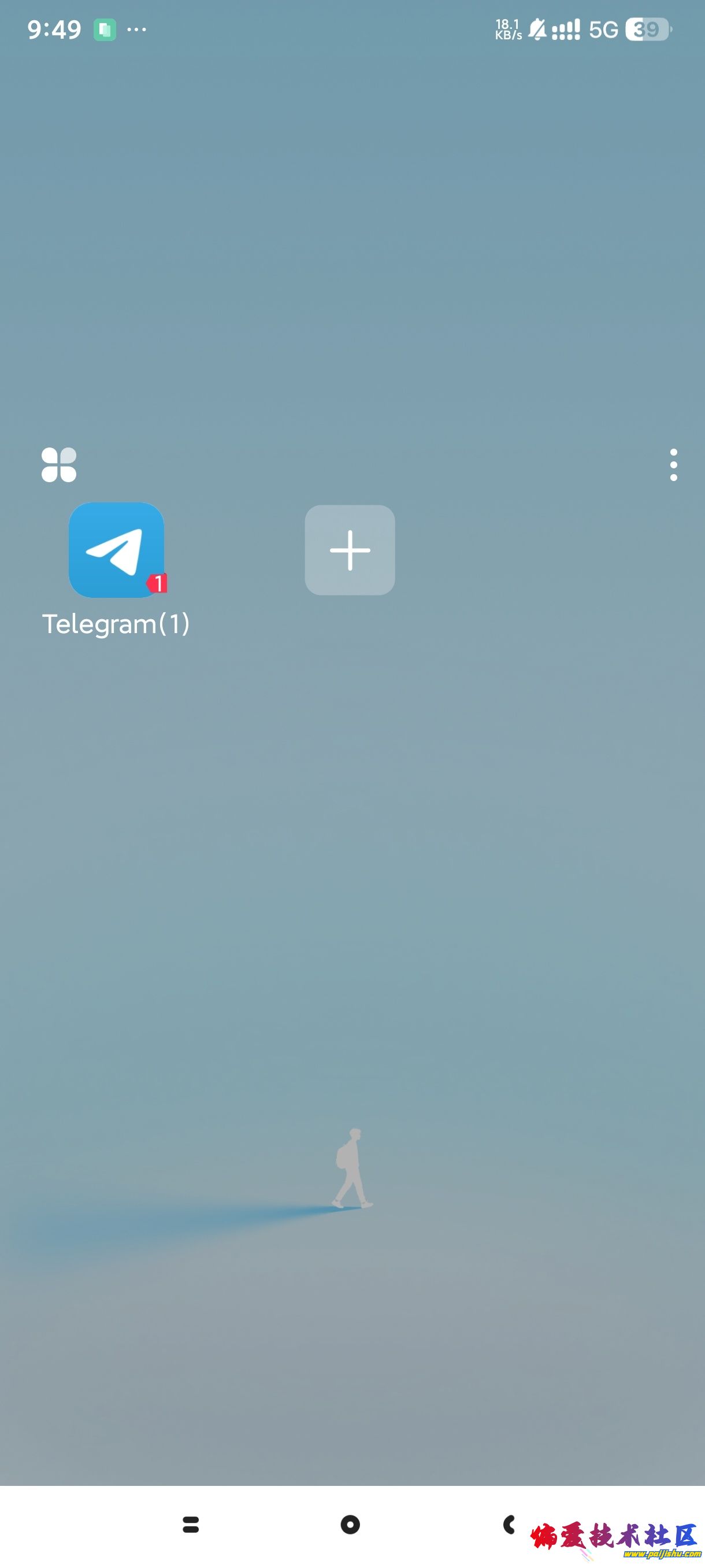Screen dimensions: 705x1568
Task: Tap the 5G network indicator
Action: click(x=604, y=29)
